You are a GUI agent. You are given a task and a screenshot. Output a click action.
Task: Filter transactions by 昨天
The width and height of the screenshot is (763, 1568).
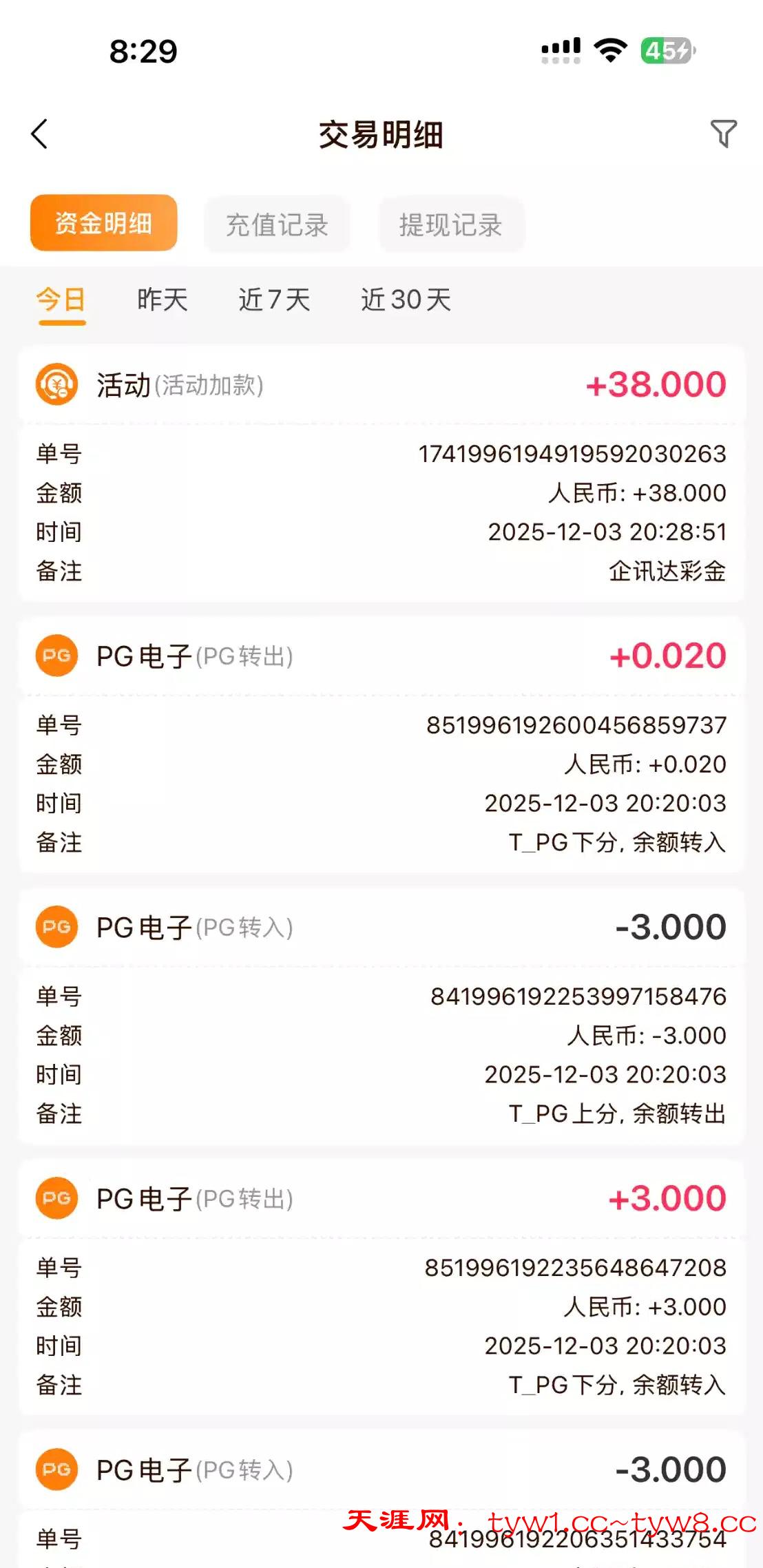pyautogui.click(x=163, y=300)
